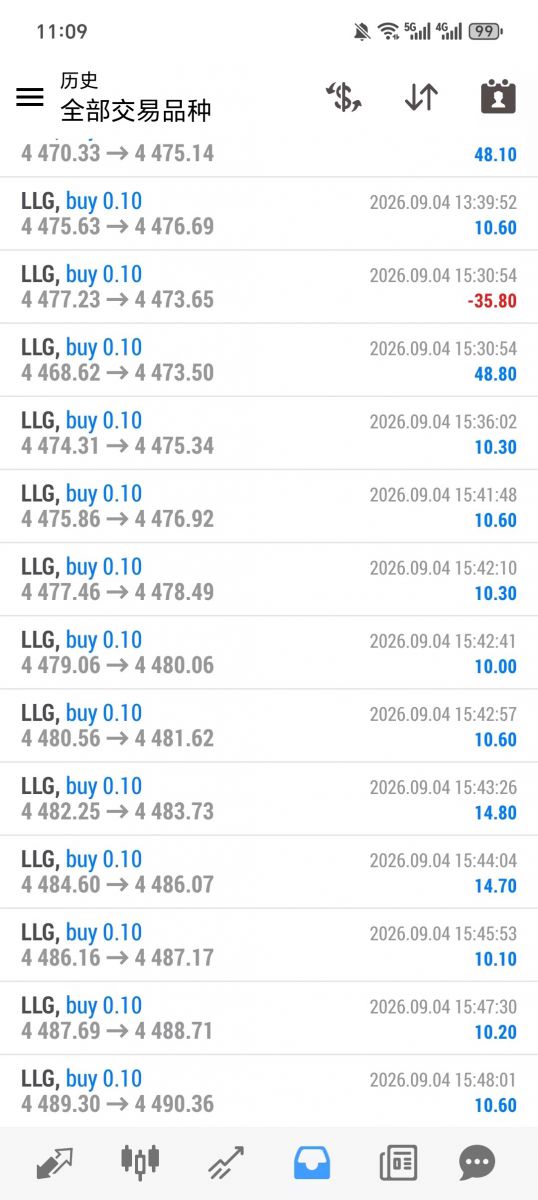The height and width of the screenshot is (1200, 538).
Task: Select the History inbox tab
Action: click(x=312, y=1163)
